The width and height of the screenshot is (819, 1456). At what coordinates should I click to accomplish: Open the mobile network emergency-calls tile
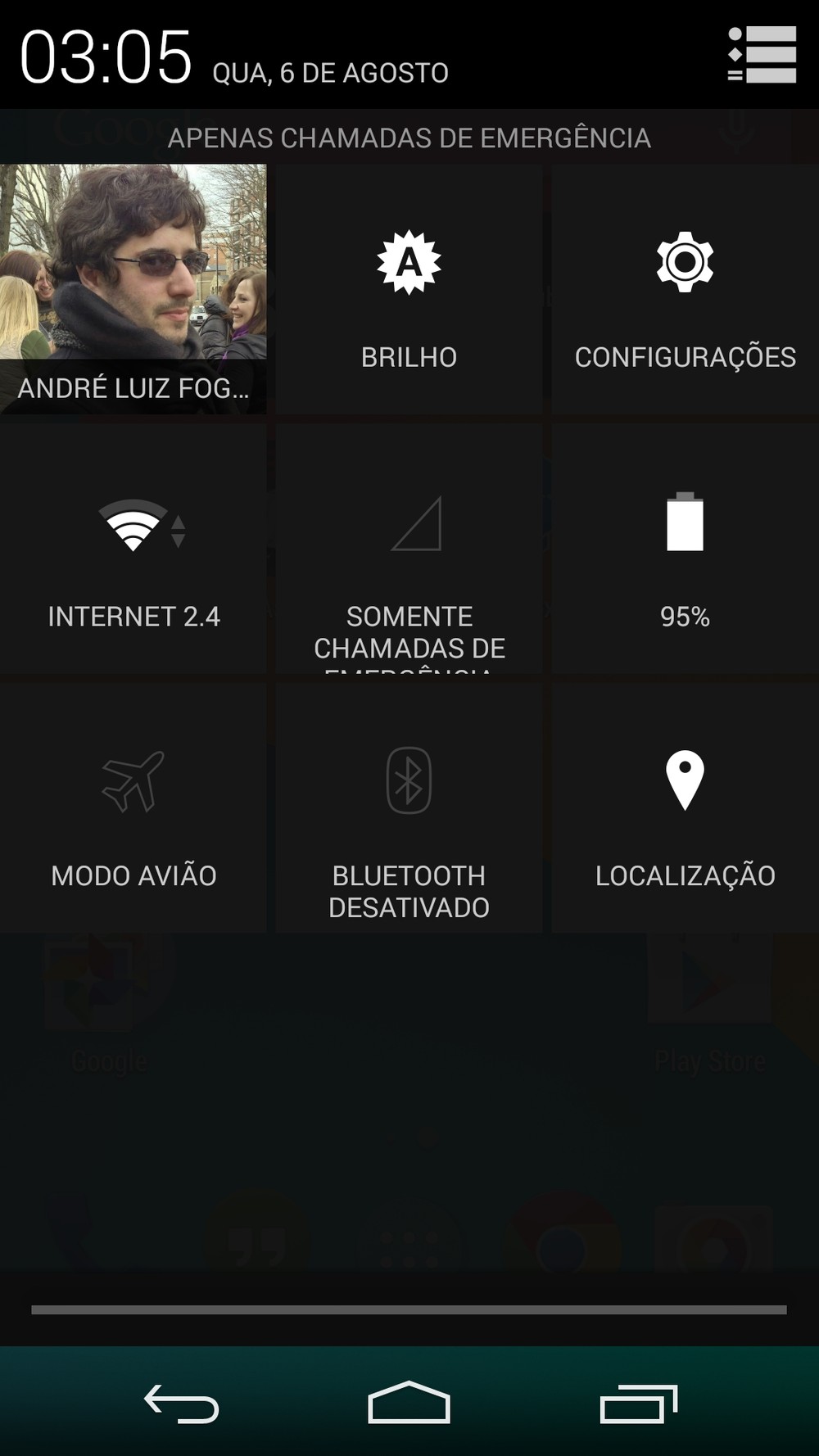[409, 549]
